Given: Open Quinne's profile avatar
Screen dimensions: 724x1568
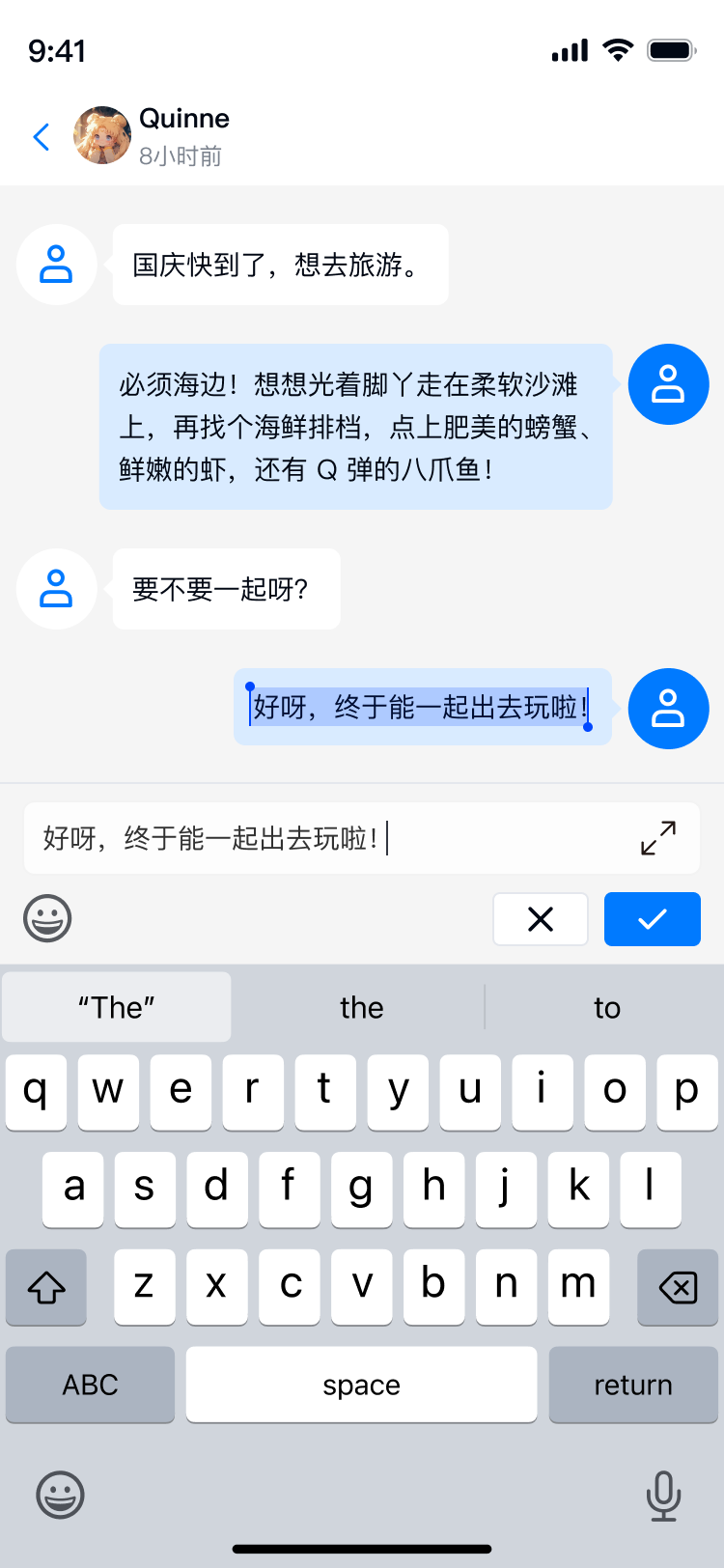Looking at the screenshot, I should [102, 135].
